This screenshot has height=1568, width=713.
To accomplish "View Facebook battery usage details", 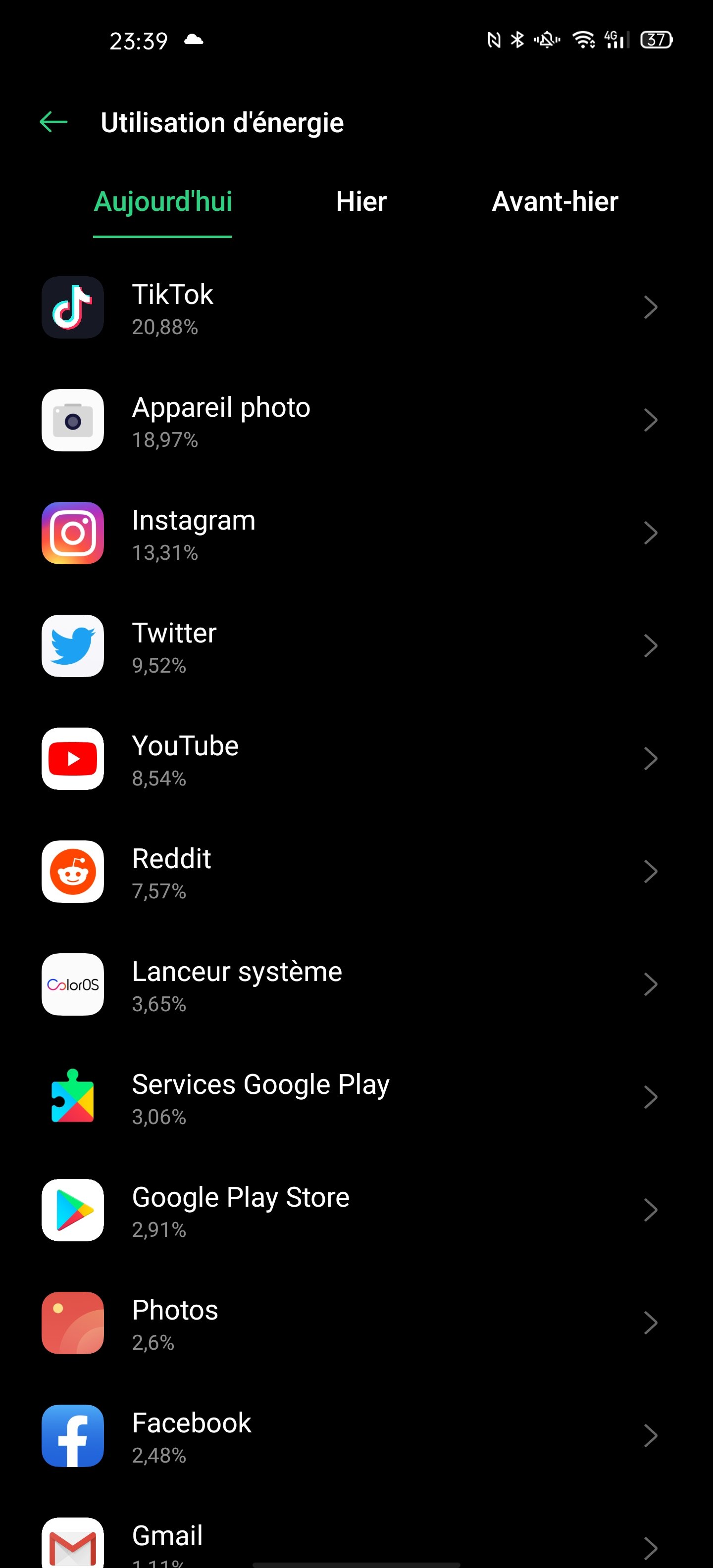I will pos(356,1436).
